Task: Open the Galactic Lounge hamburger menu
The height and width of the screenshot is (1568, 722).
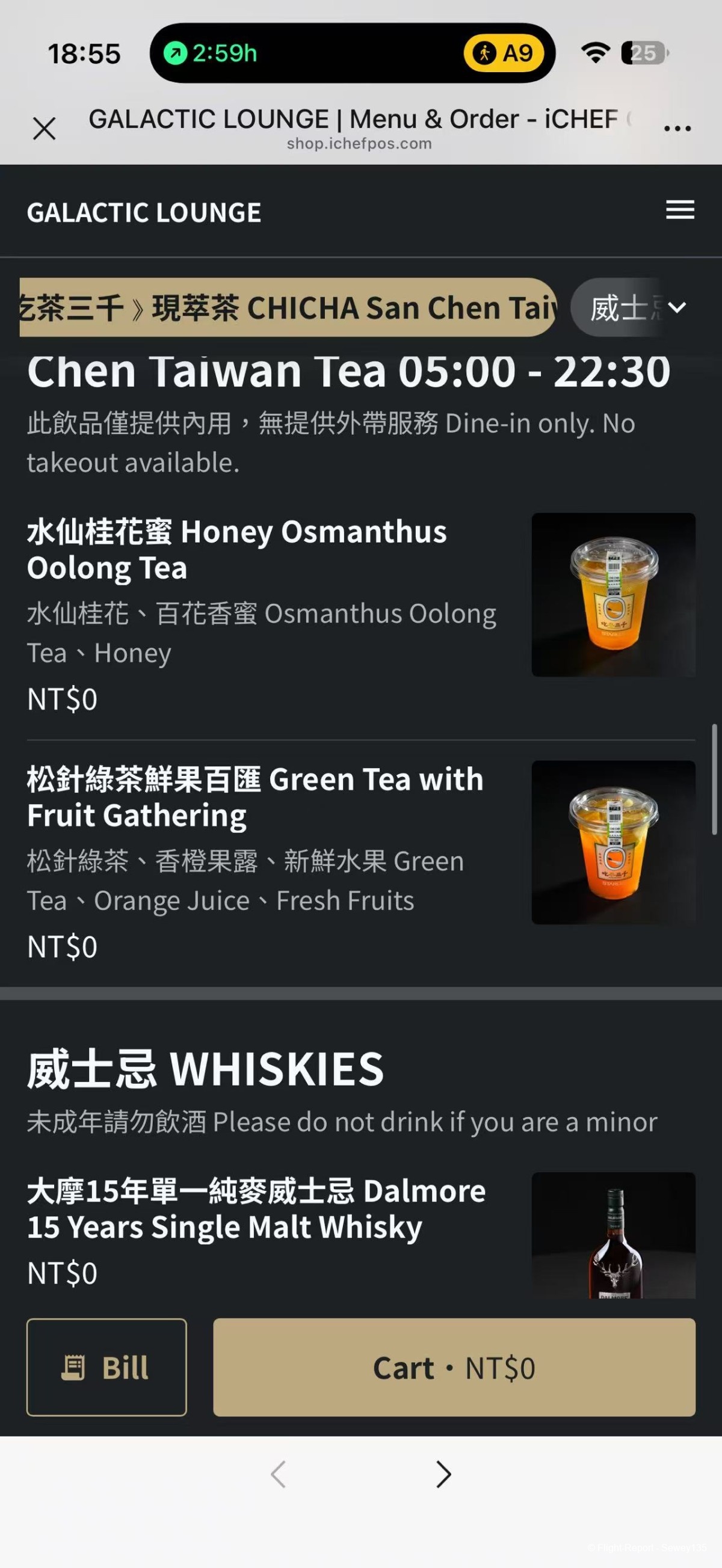Action: click(679, 210)
